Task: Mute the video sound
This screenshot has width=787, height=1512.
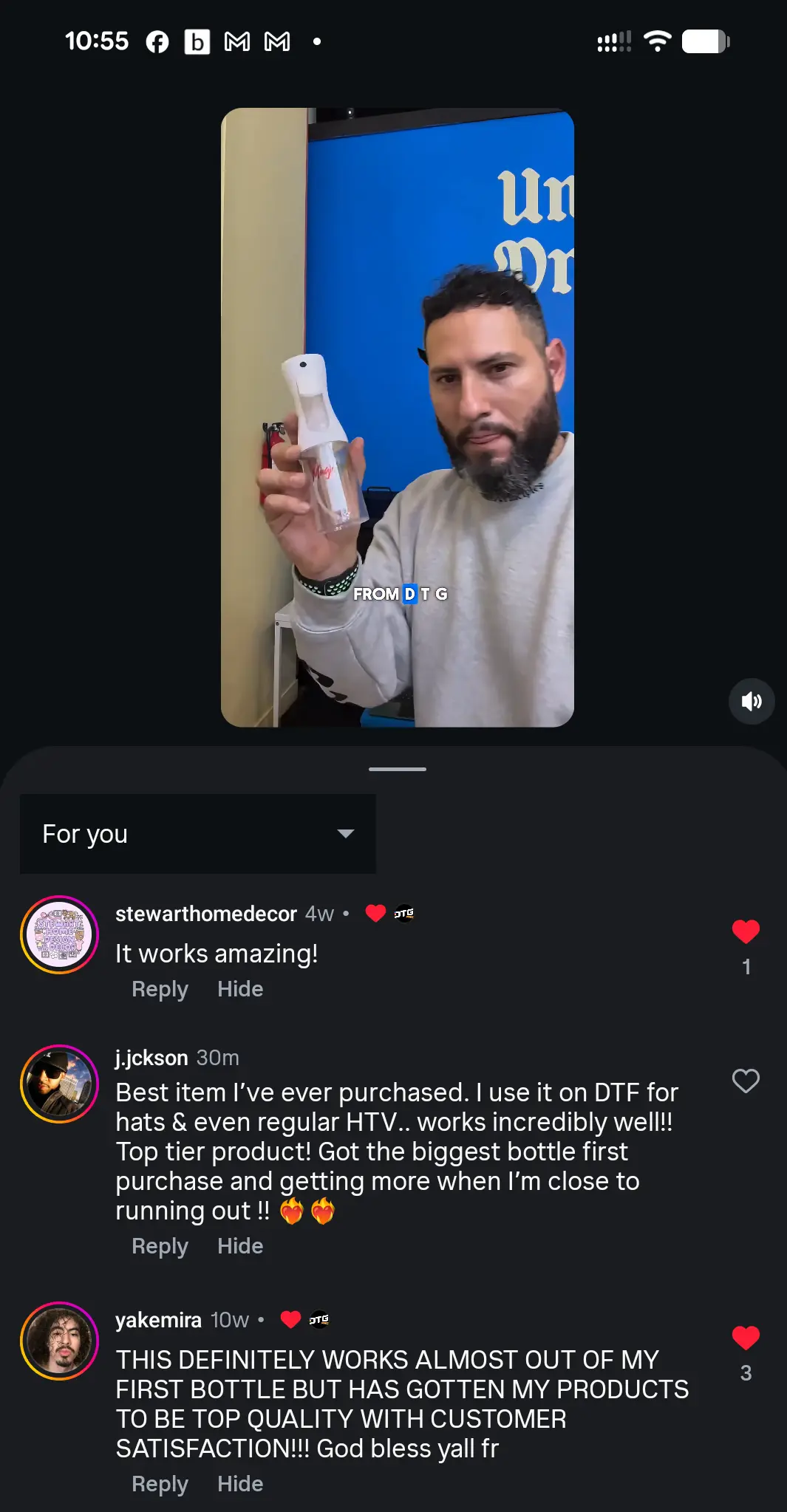Action: click(x=752, y=701)
